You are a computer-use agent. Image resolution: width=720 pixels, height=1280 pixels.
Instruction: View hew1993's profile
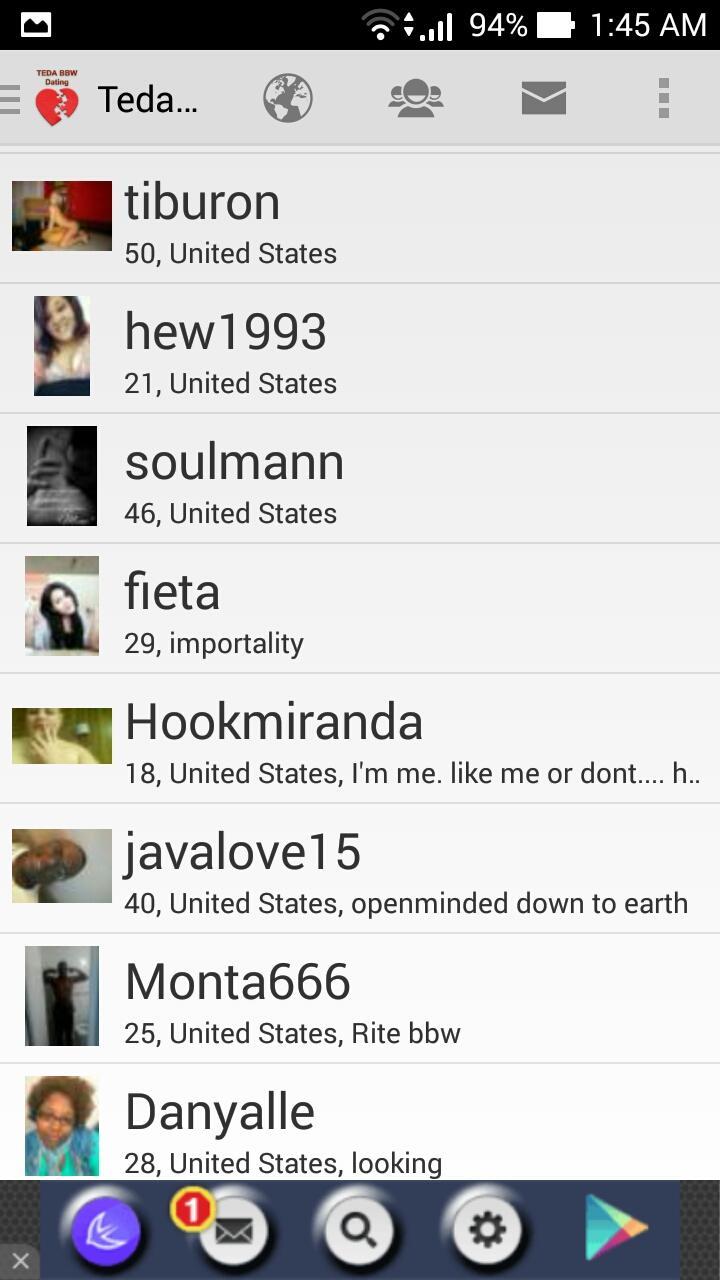[360, 349]
